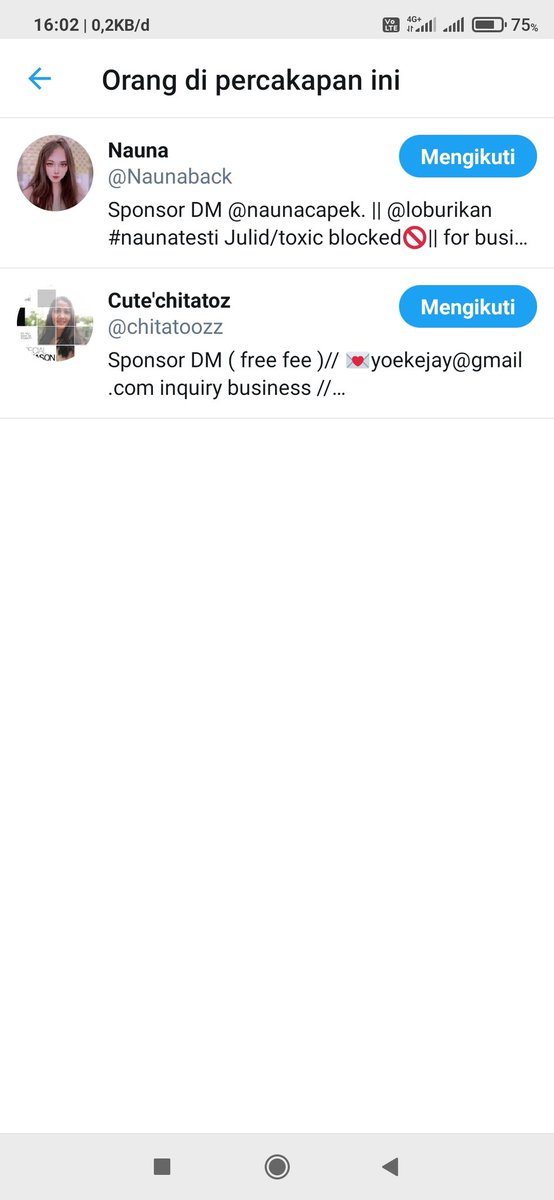This screenshot has height=1200, width=554.
Task: Open recent apps with the square button
Action: pyautogui.click(x=162, y=1166)
